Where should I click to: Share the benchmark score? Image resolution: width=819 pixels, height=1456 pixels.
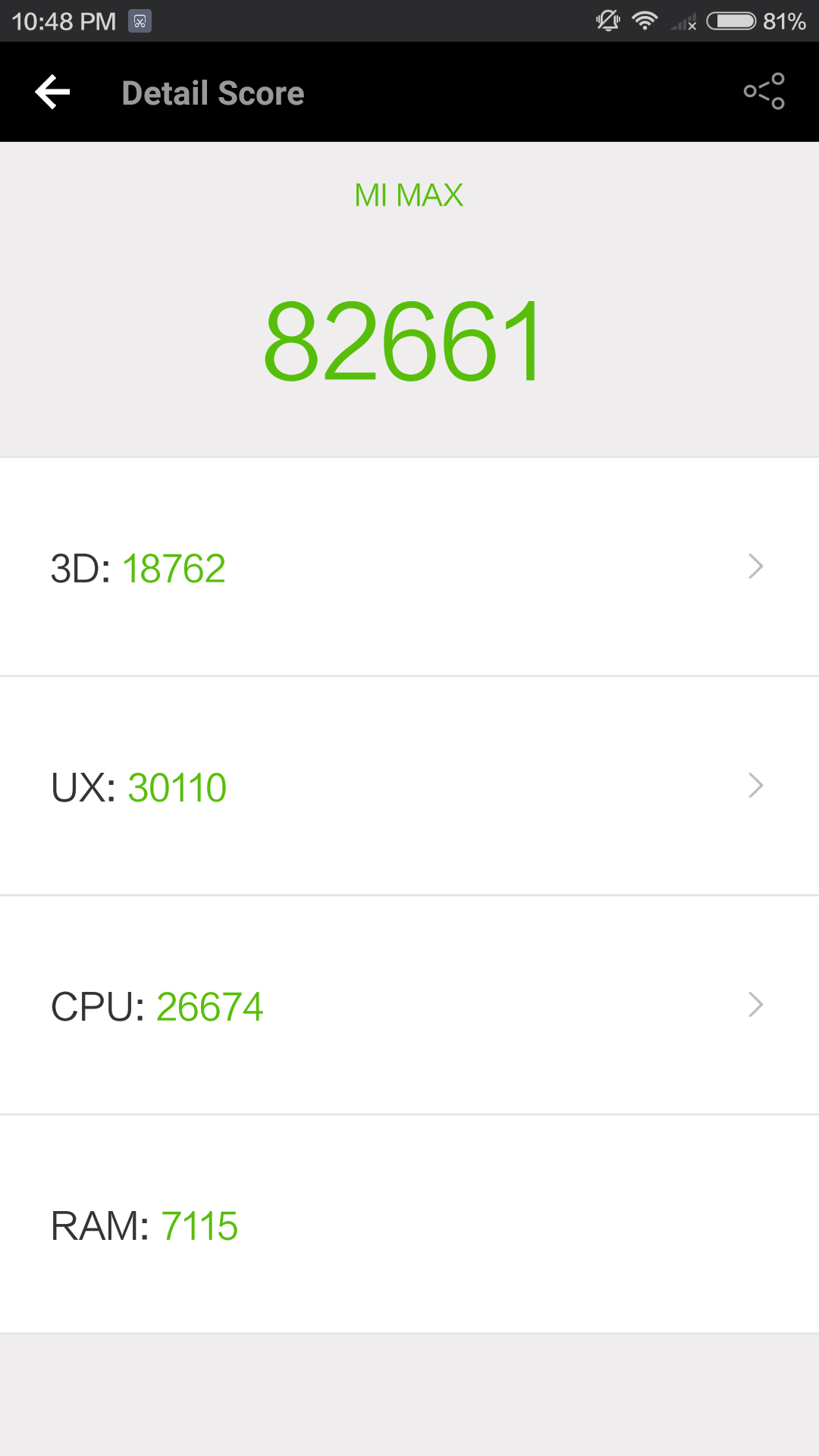point(764,92)
